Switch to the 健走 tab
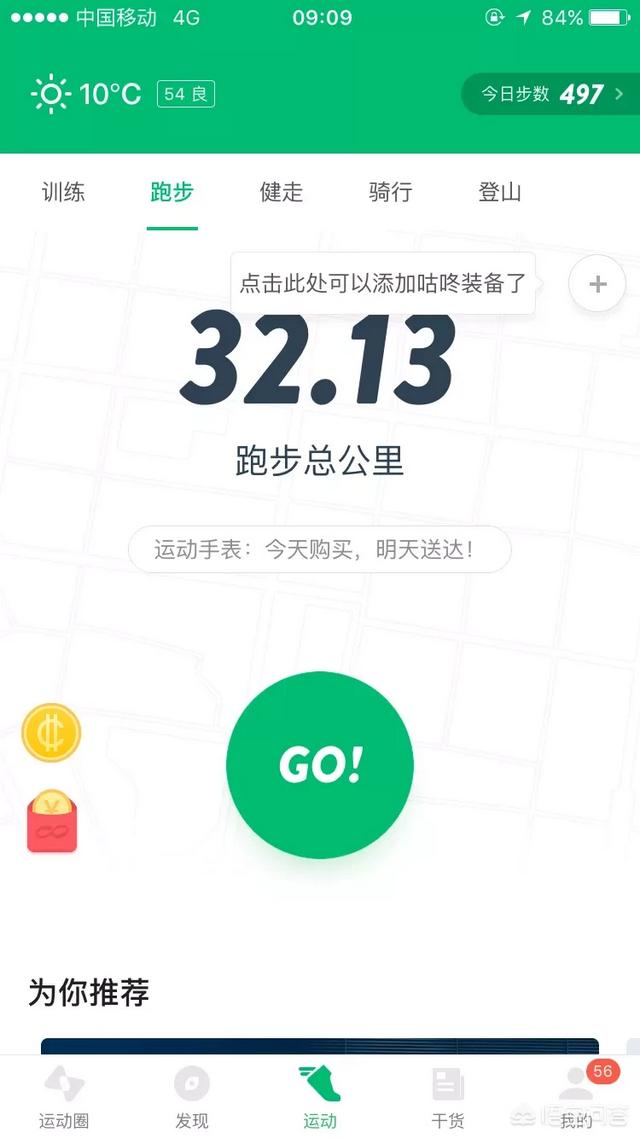 [x=281, y=192]
